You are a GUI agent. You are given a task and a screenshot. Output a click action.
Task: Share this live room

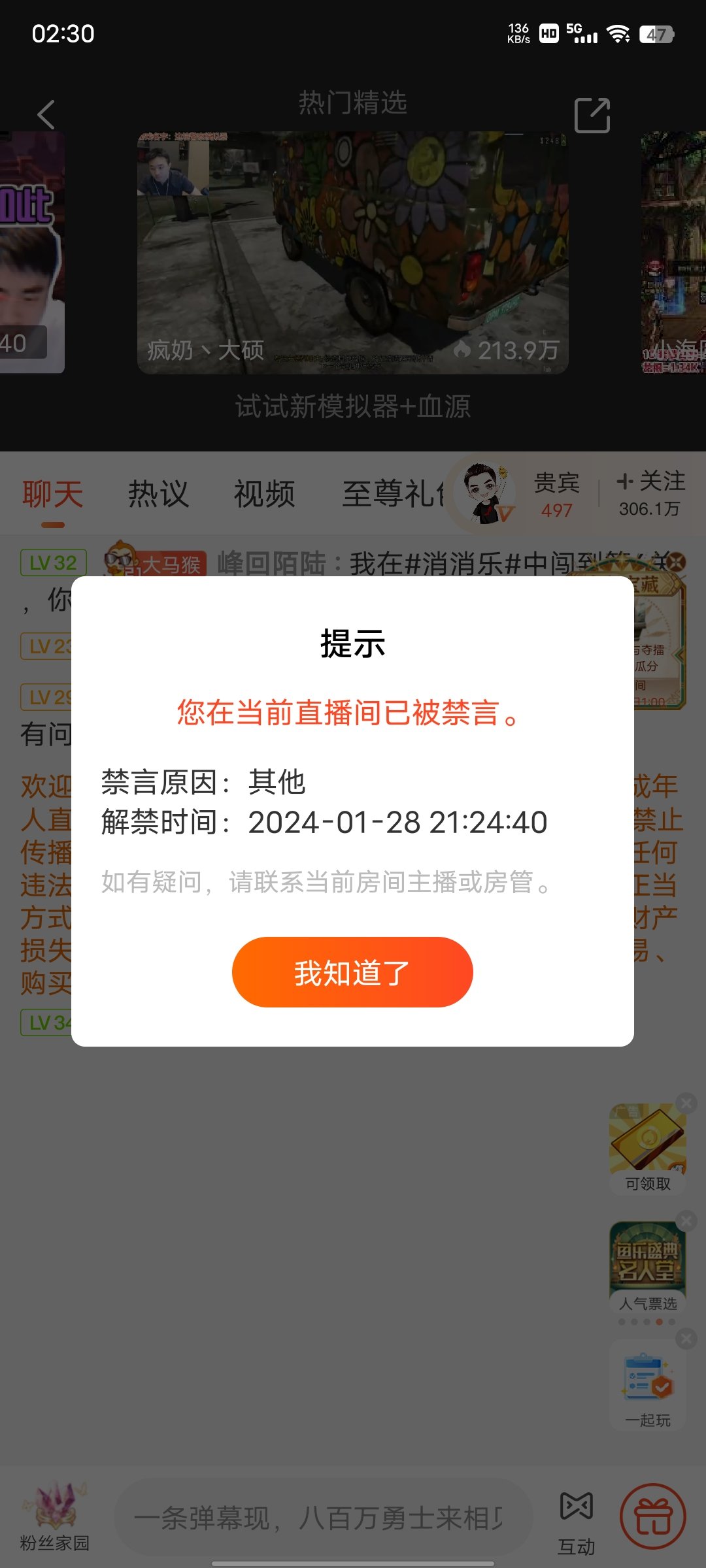(x=592, y=116)
